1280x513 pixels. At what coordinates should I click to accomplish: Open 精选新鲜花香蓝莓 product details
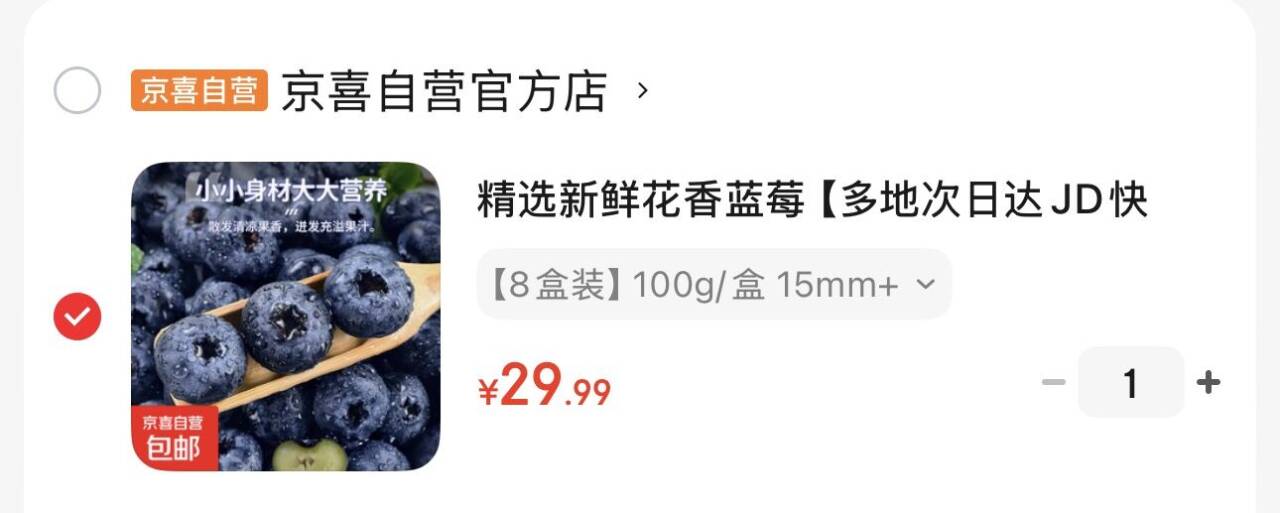[811, 201]
